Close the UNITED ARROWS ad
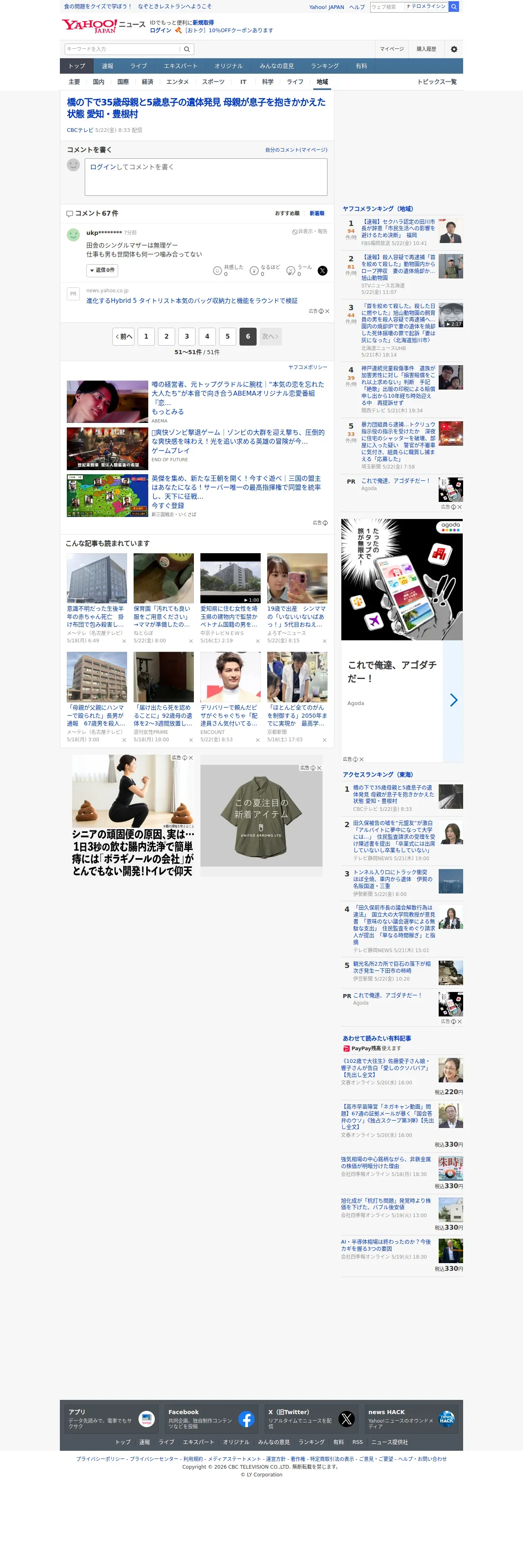Image resolution: width=523 pixels, height=1568 pixels. tap(319, 768)
